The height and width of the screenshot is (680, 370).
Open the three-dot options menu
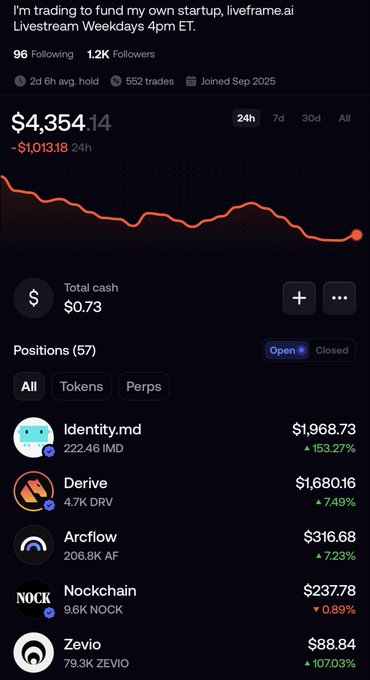click(339, 298)
